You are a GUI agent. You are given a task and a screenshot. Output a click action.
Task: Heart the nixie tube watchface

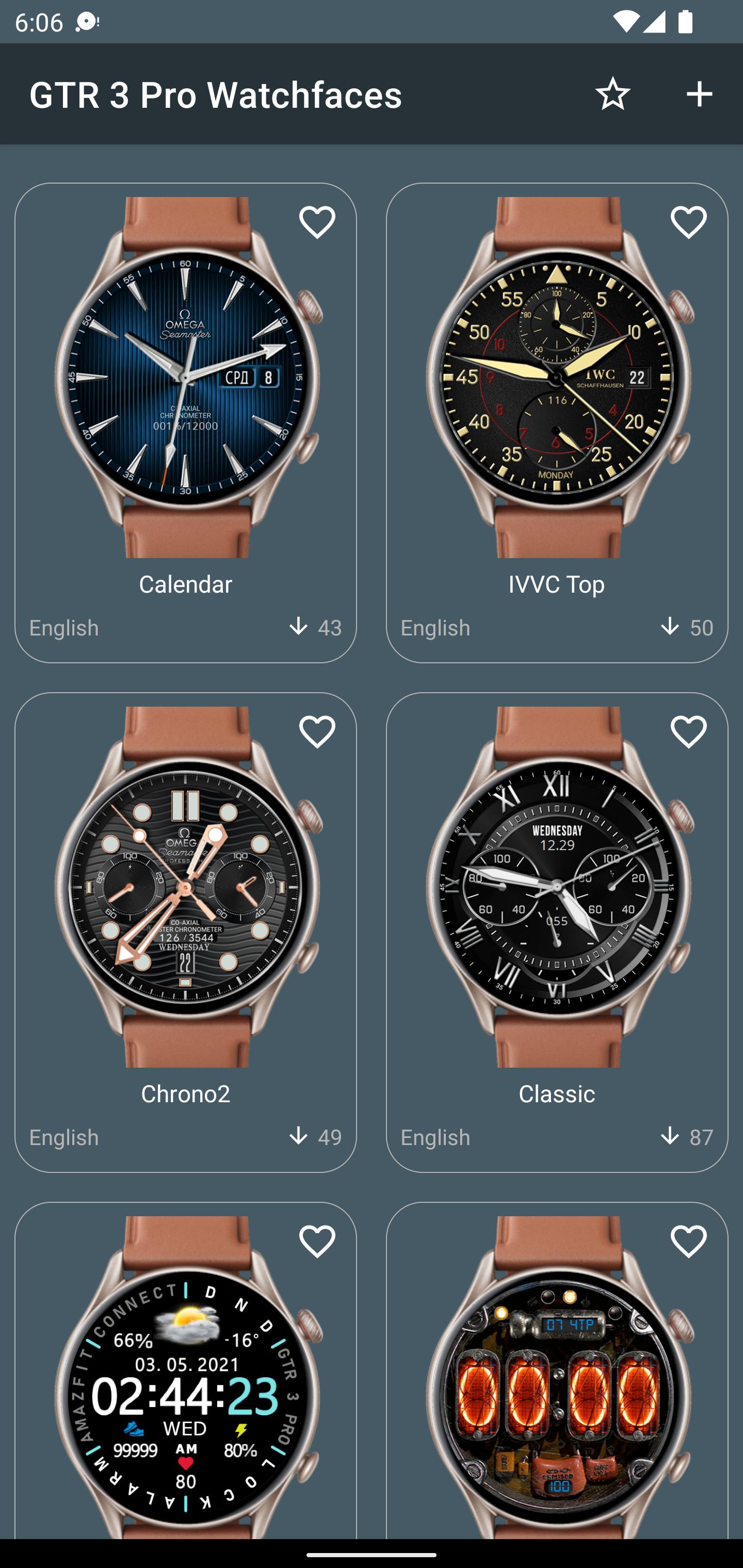click(x=688, y=1241)
